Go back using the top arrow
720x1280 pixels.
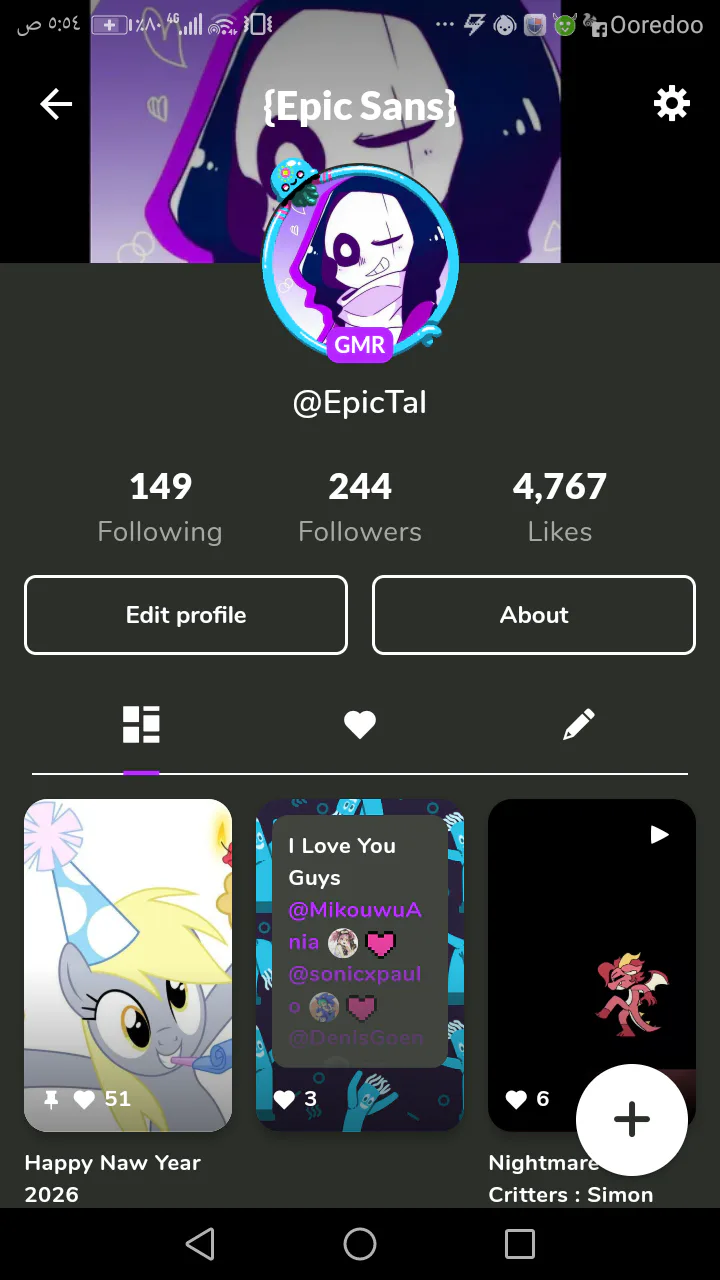[56, 104]
